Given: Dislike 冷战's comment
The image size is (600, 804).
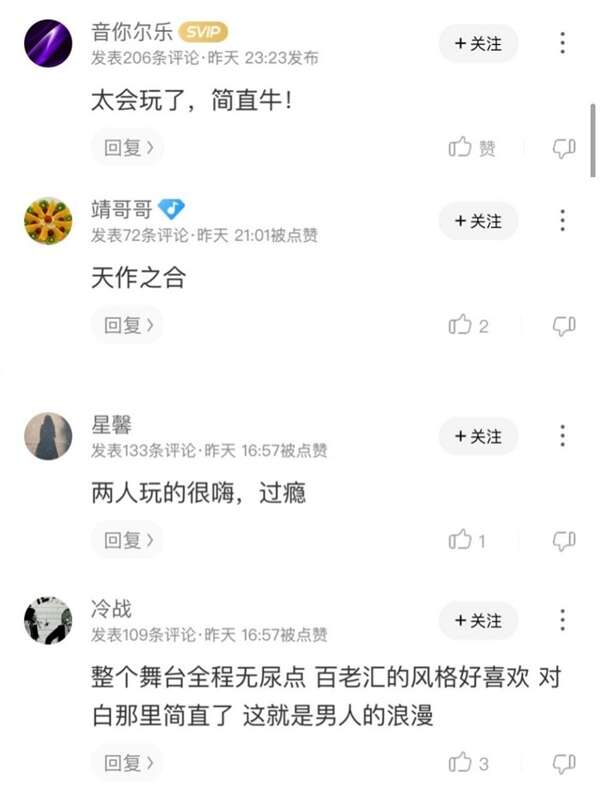Looking at the screenshot, I should click(564, 763).
